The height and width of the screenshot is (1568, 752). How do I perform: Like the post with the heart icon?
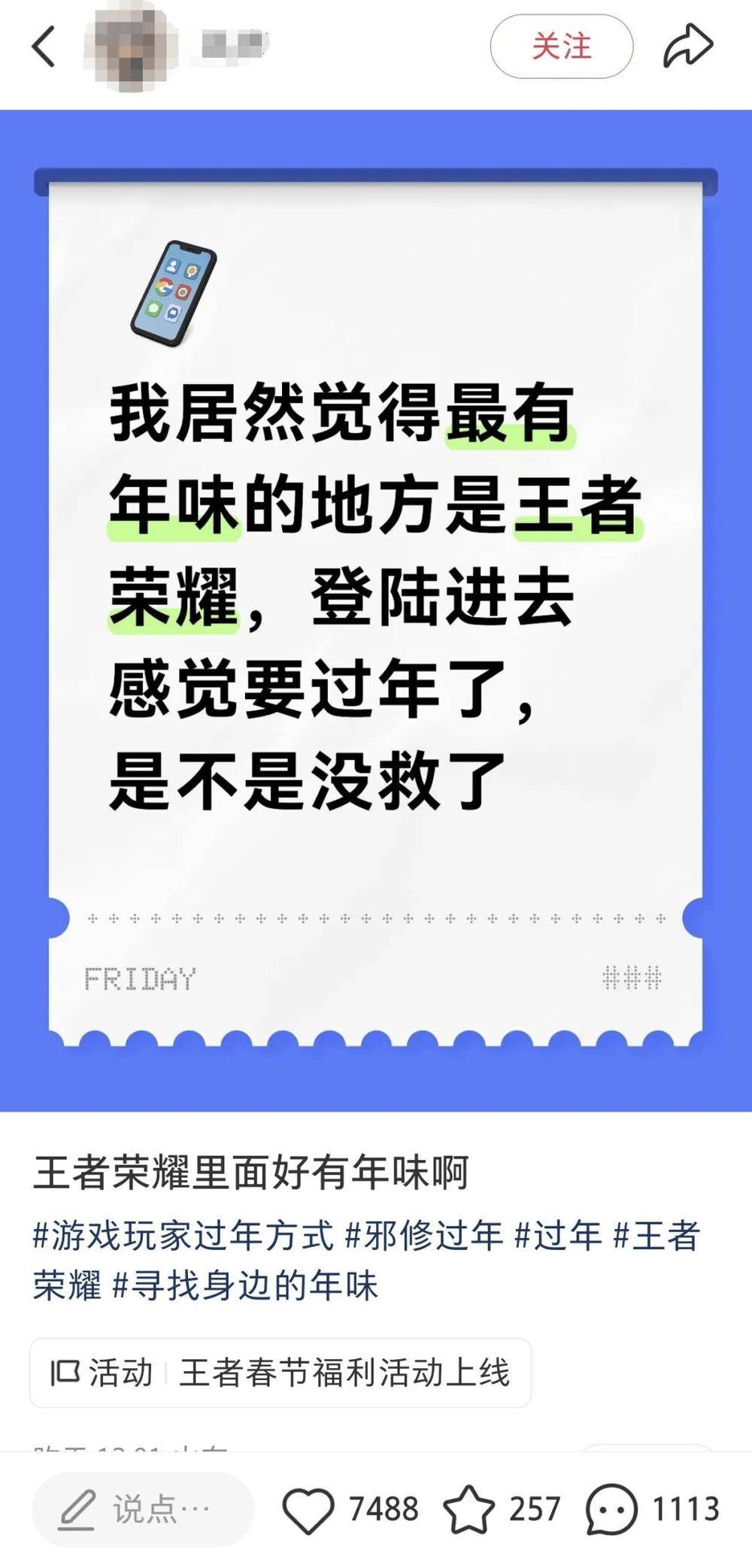pyautogui.click(x=308, y=1509)
